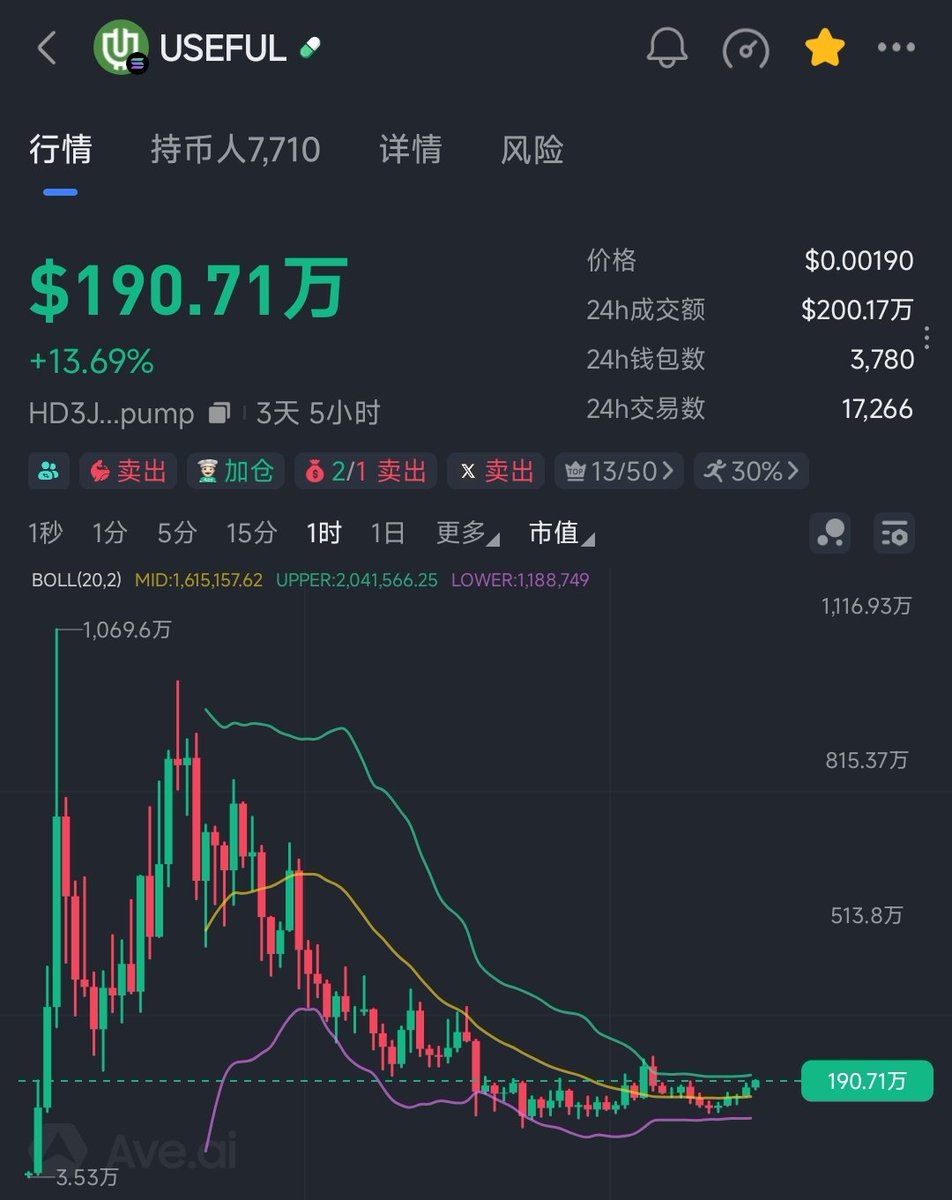Open the speedometer gauge icon

tap(746, 48)
